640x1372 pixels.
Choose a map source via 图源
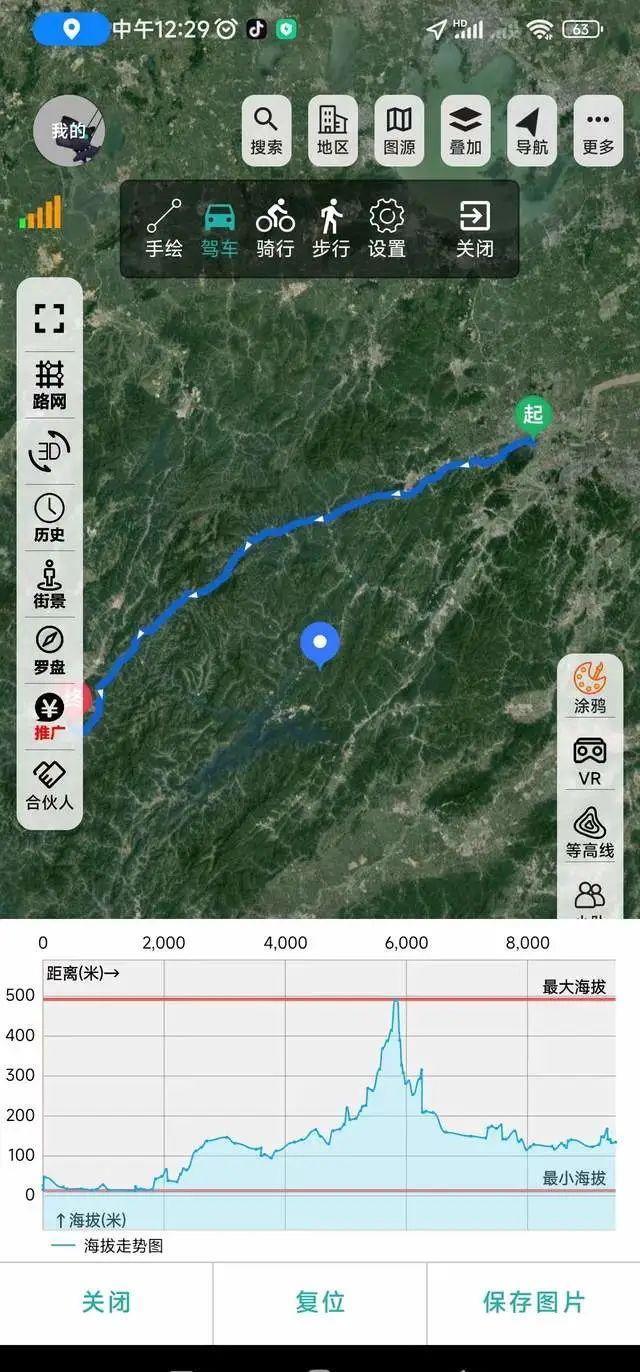click(x=399, y=131)
